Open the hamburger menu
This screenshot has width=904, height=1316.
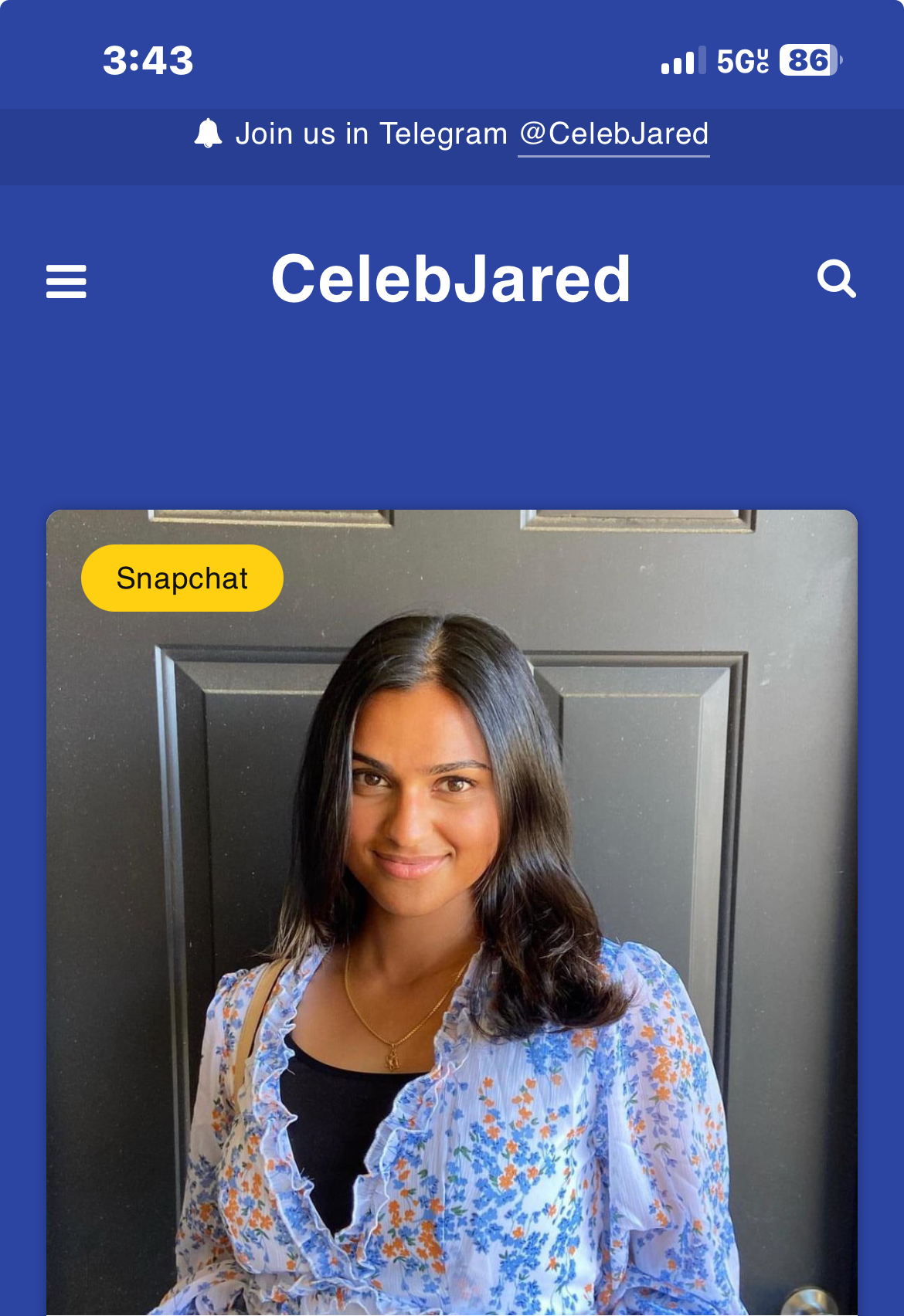coord(66,281)
